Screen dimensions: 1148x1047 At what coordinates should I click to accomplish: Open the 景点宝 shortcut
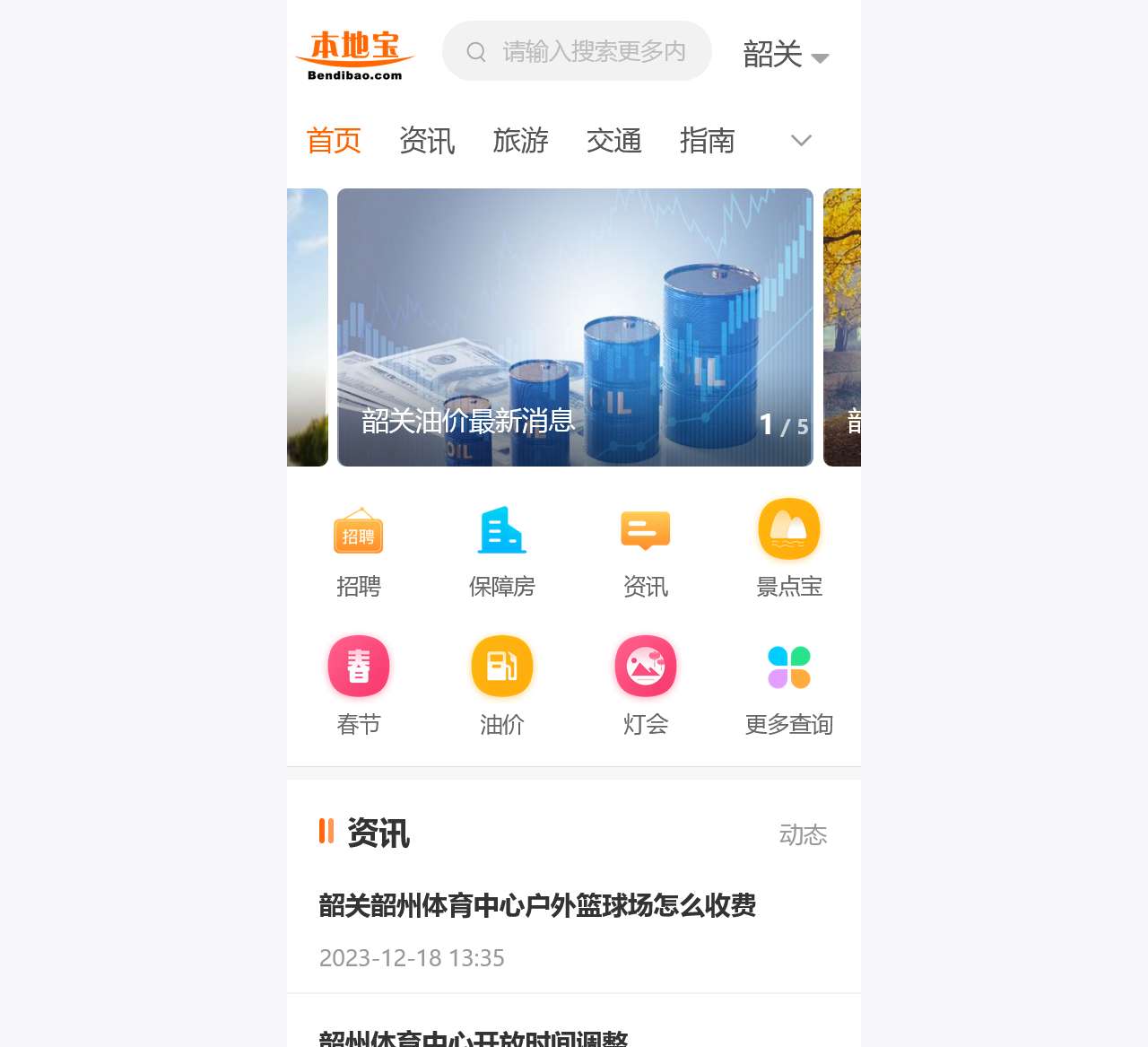tap(789, 549)
